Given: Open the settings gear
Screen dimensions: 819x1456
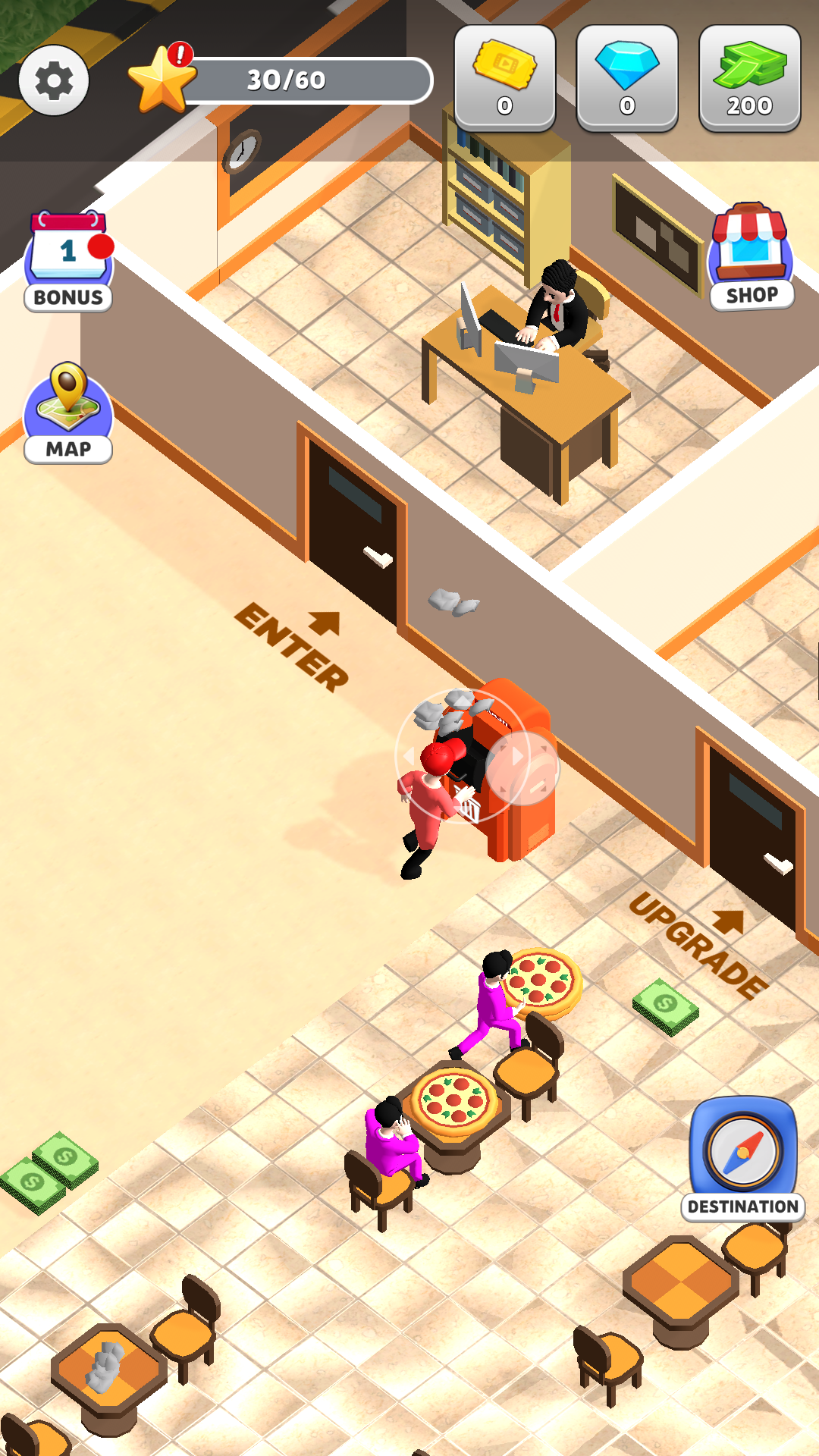Looking at the screenshot, I should point(54,80).
